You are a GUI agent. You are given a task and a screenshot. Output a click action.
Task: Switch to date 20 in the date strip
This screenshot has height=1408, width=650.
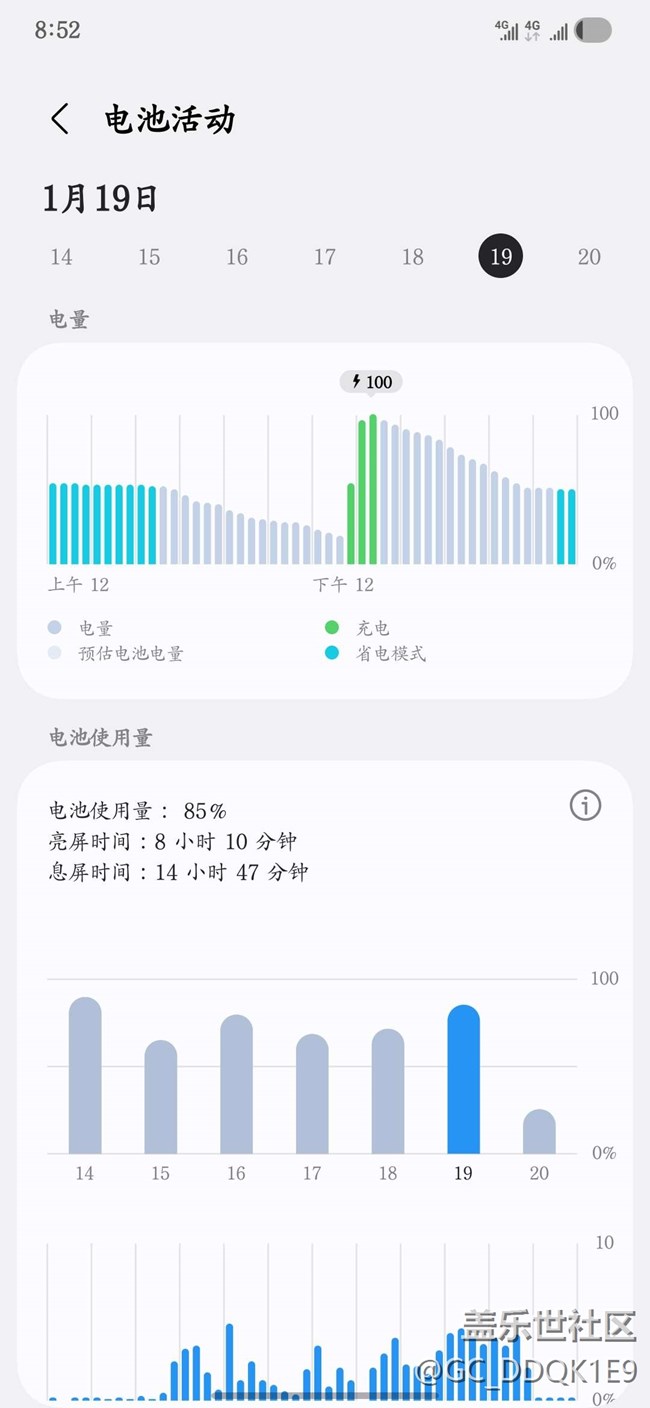(589, 257)
